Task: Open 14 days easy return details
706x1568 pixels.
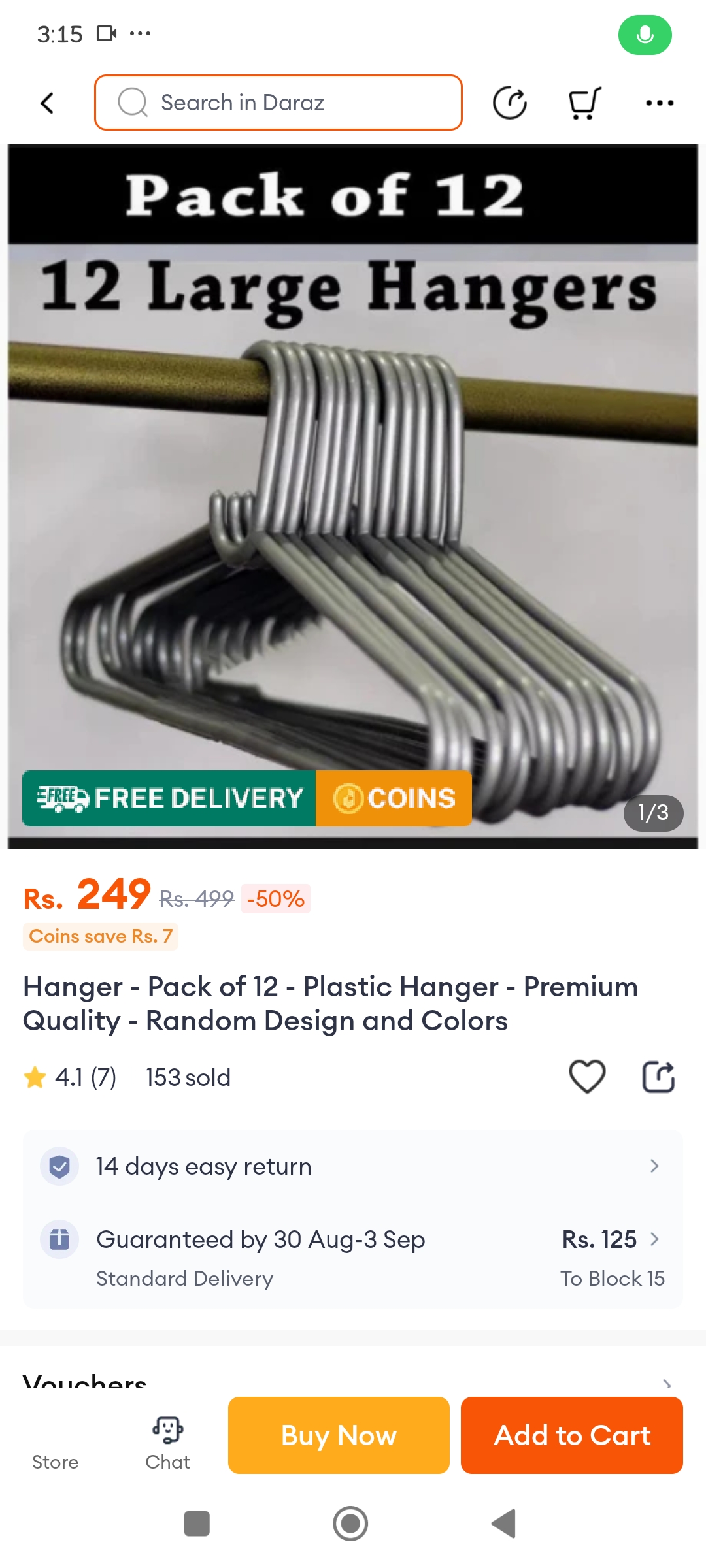Action: pos(353,1166)
